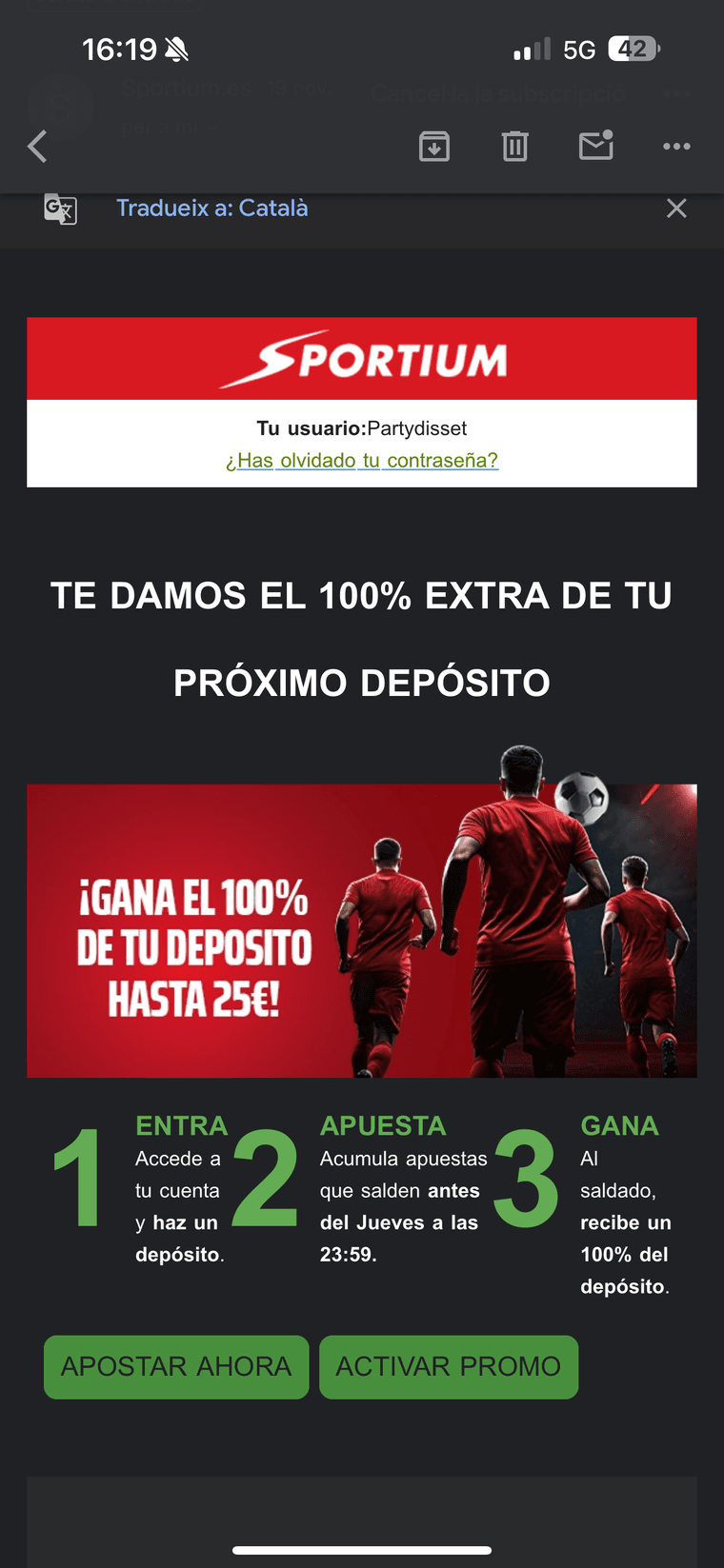Go back to the inbox
724x1568 pixels.
(x=38, y=147)
